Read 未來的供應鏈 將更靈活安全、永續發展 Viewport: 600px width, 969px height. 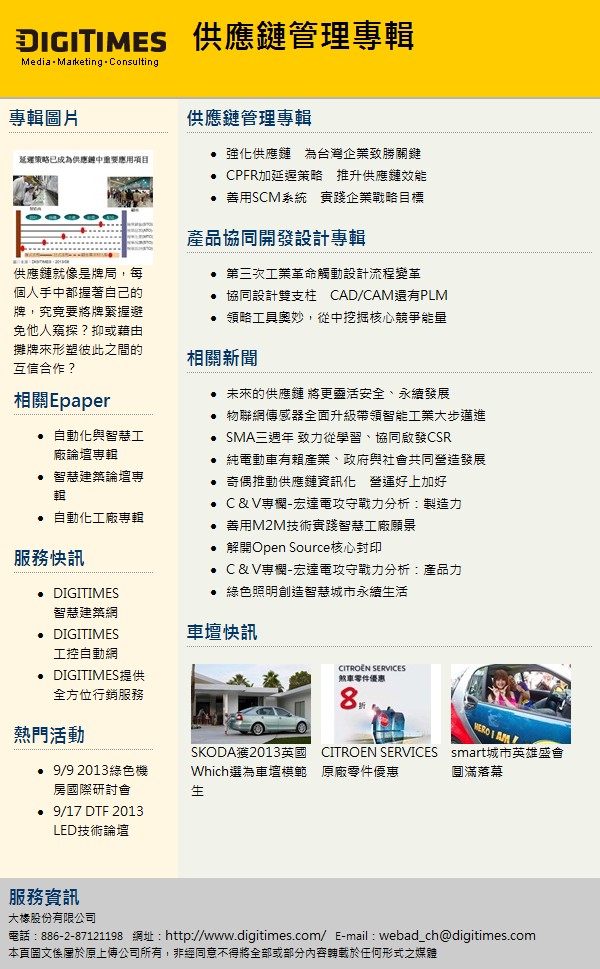[x=337, y=394]
